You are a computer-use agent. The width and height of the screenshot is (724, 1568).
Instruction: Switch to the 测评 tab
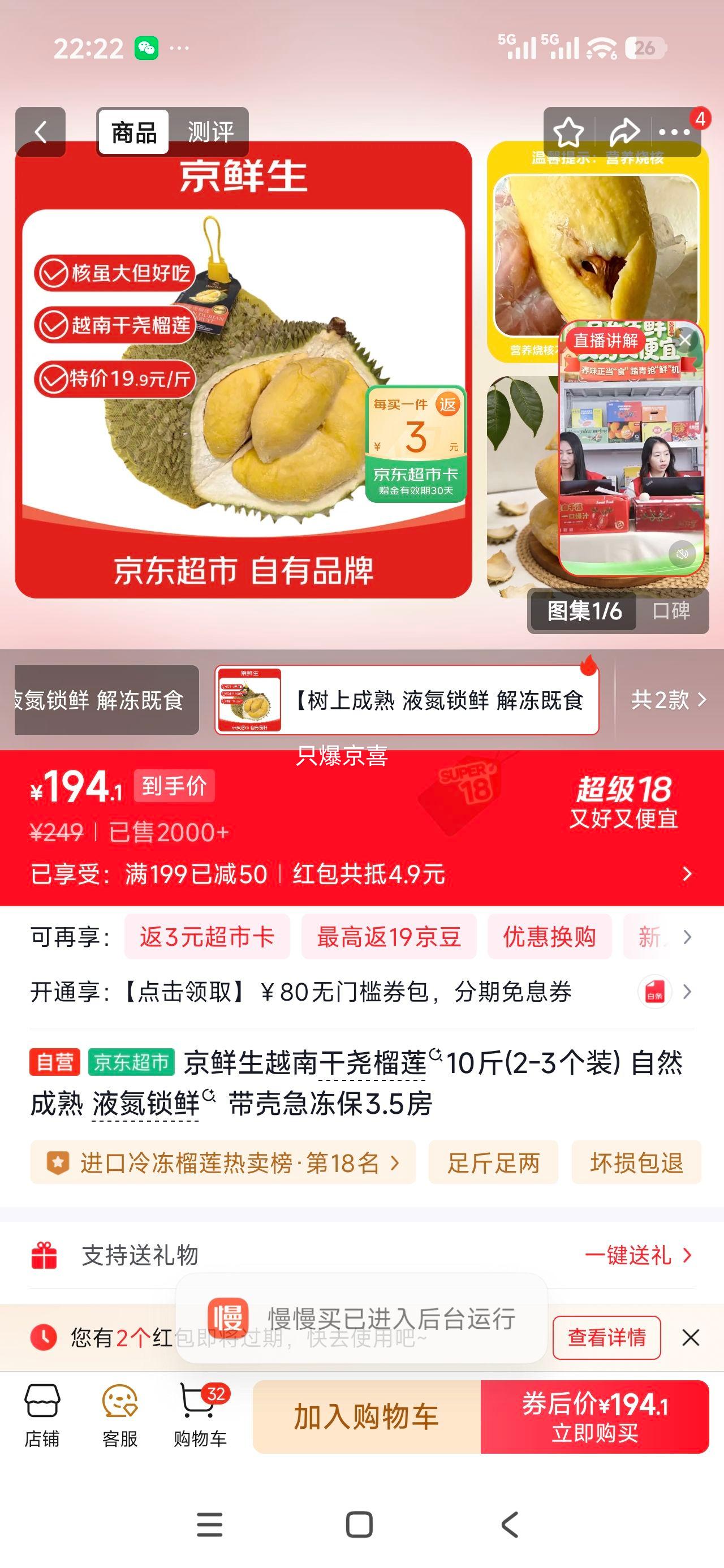pyautogui.click(x=210, y=131)
